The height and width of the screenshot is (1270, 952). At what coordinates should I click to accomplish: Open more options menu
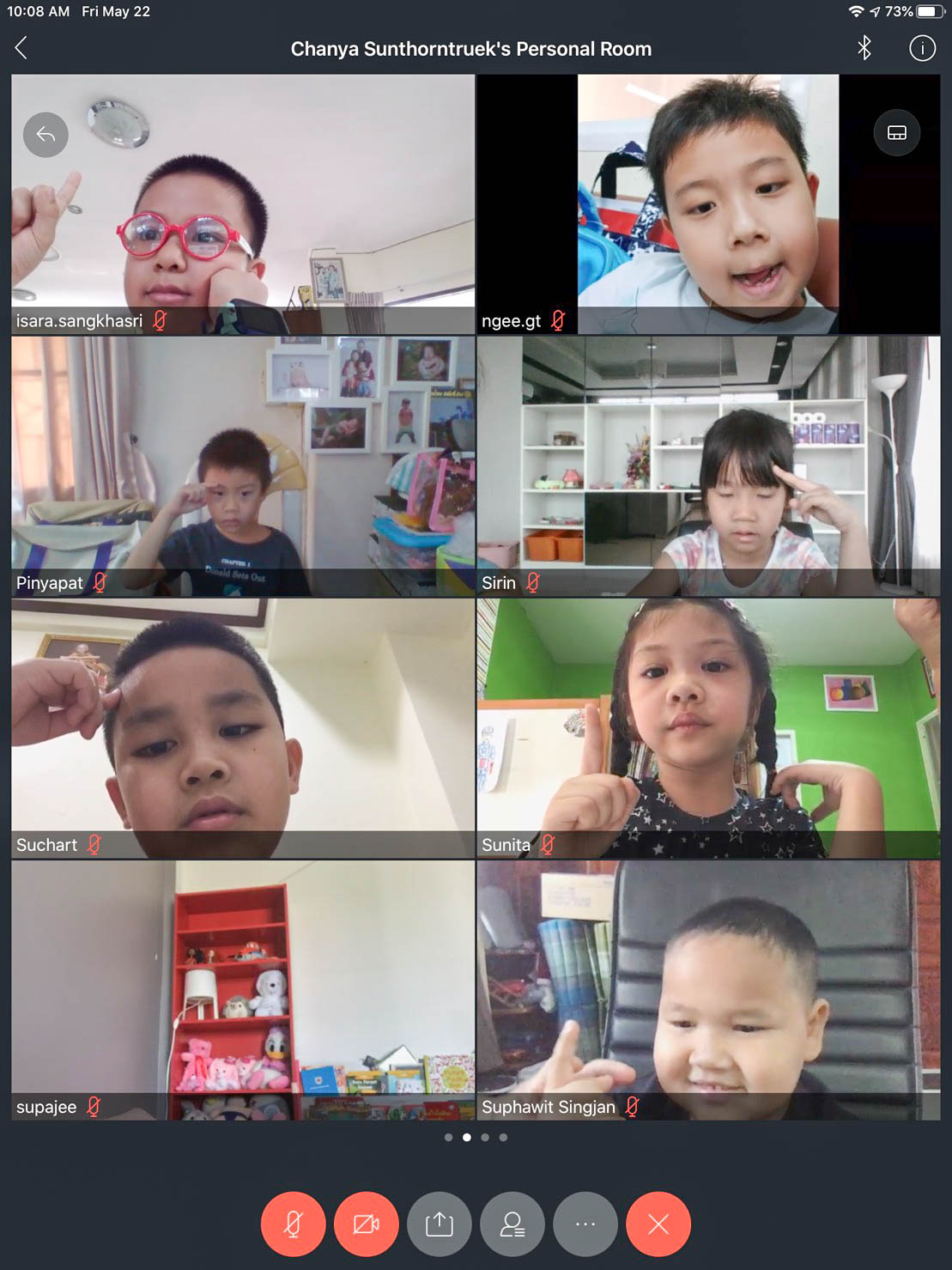tap(585, 1224)
